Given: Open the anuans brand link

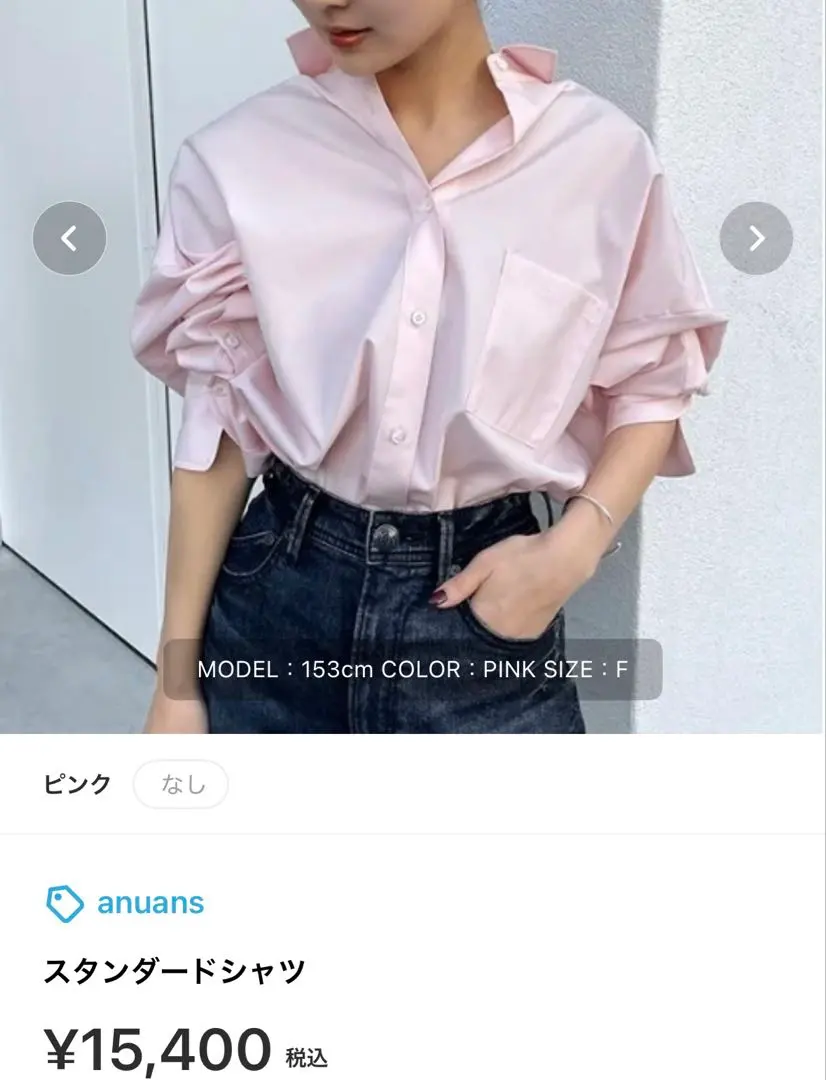Looking at the screenshot, I should (150, 903).
